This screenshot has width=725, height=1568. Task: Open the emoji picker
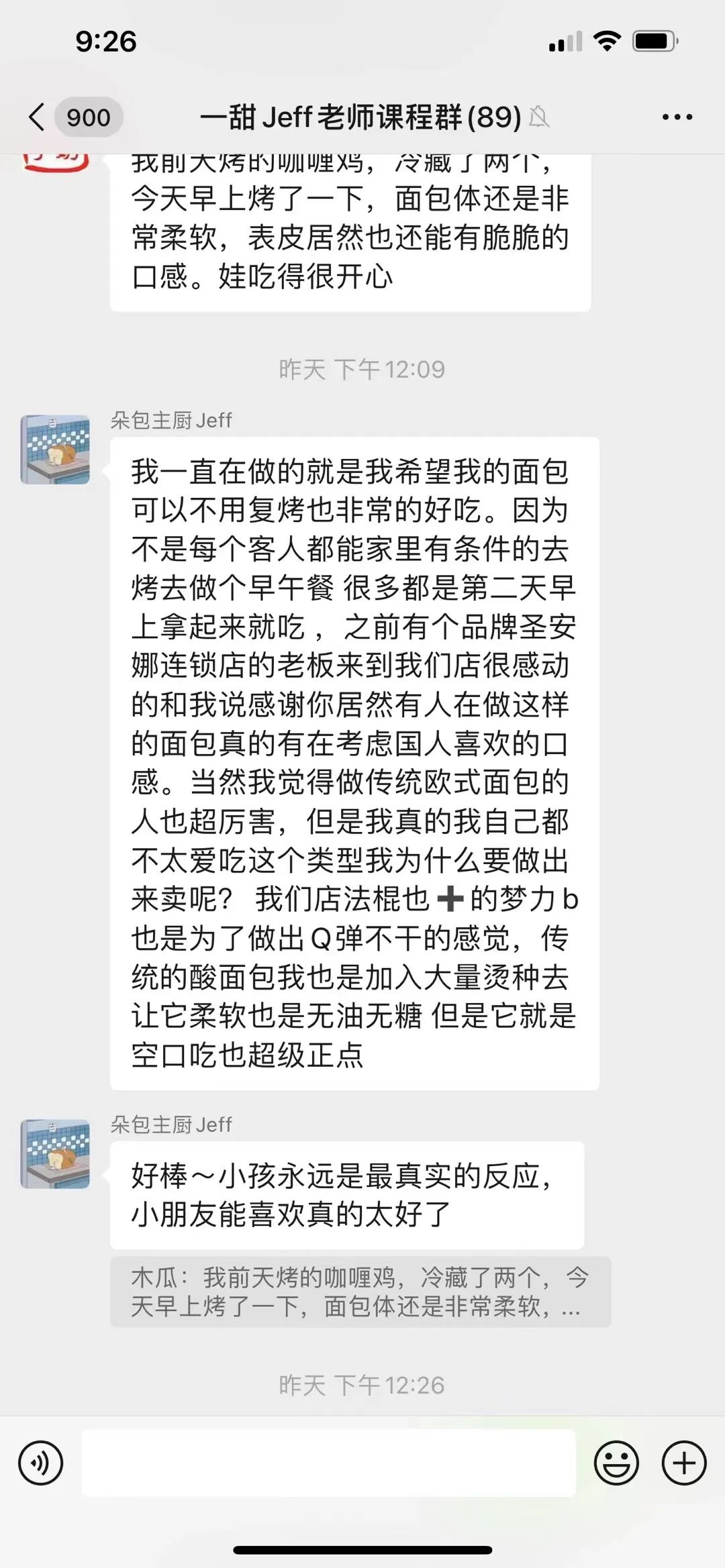click(616, 1463)
